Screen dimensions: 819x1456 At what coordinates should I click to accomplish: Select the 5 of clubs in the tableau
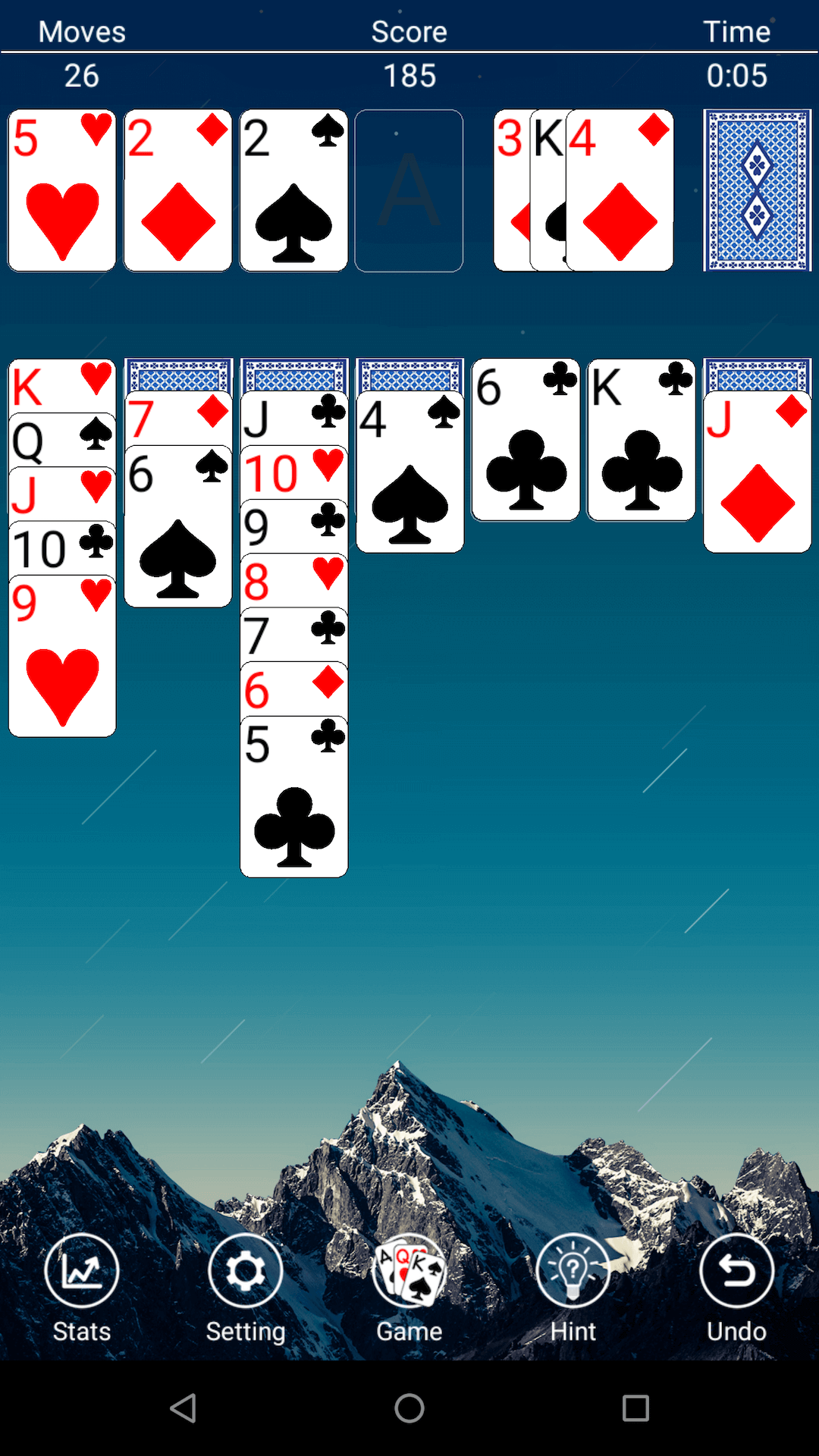[293, 796]
